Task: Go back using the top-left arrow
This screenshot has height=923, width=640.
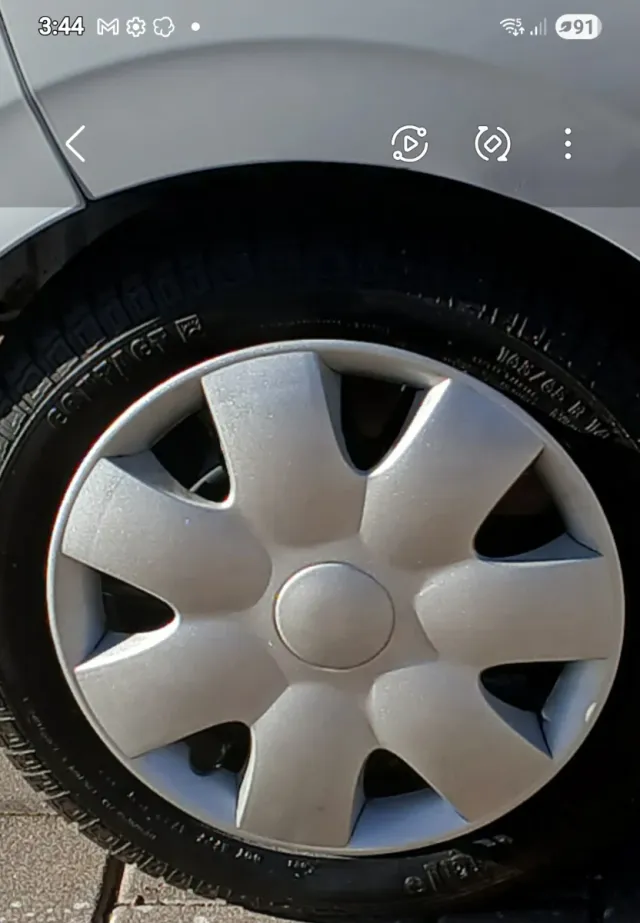Action: tap(75, 144)
